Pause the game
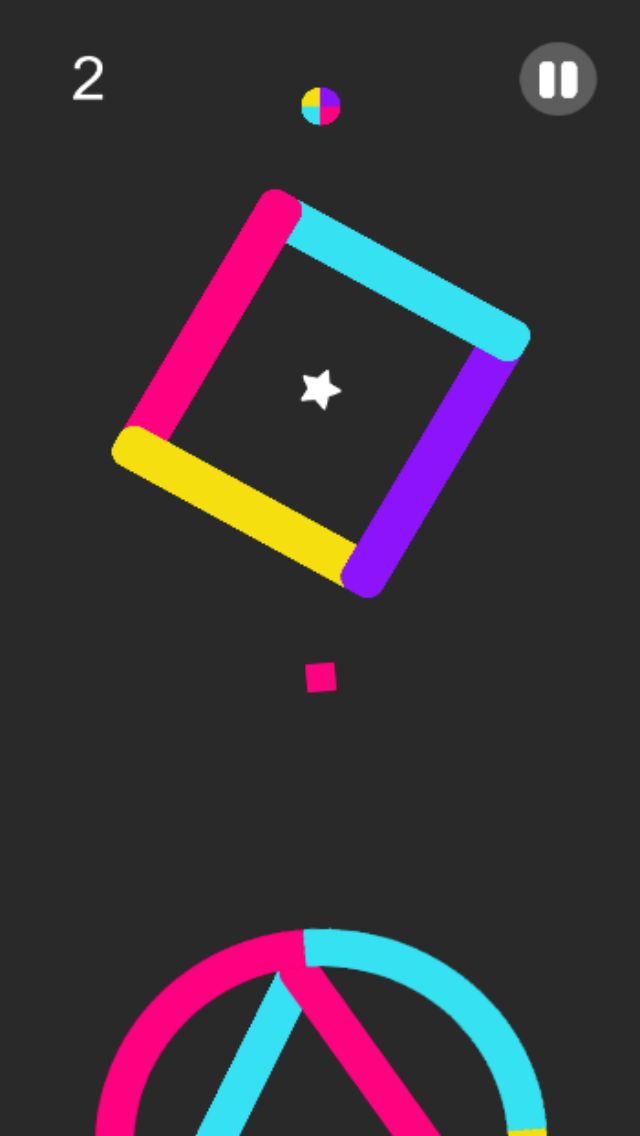This screenshot has height=1136, width=640. 558,79
